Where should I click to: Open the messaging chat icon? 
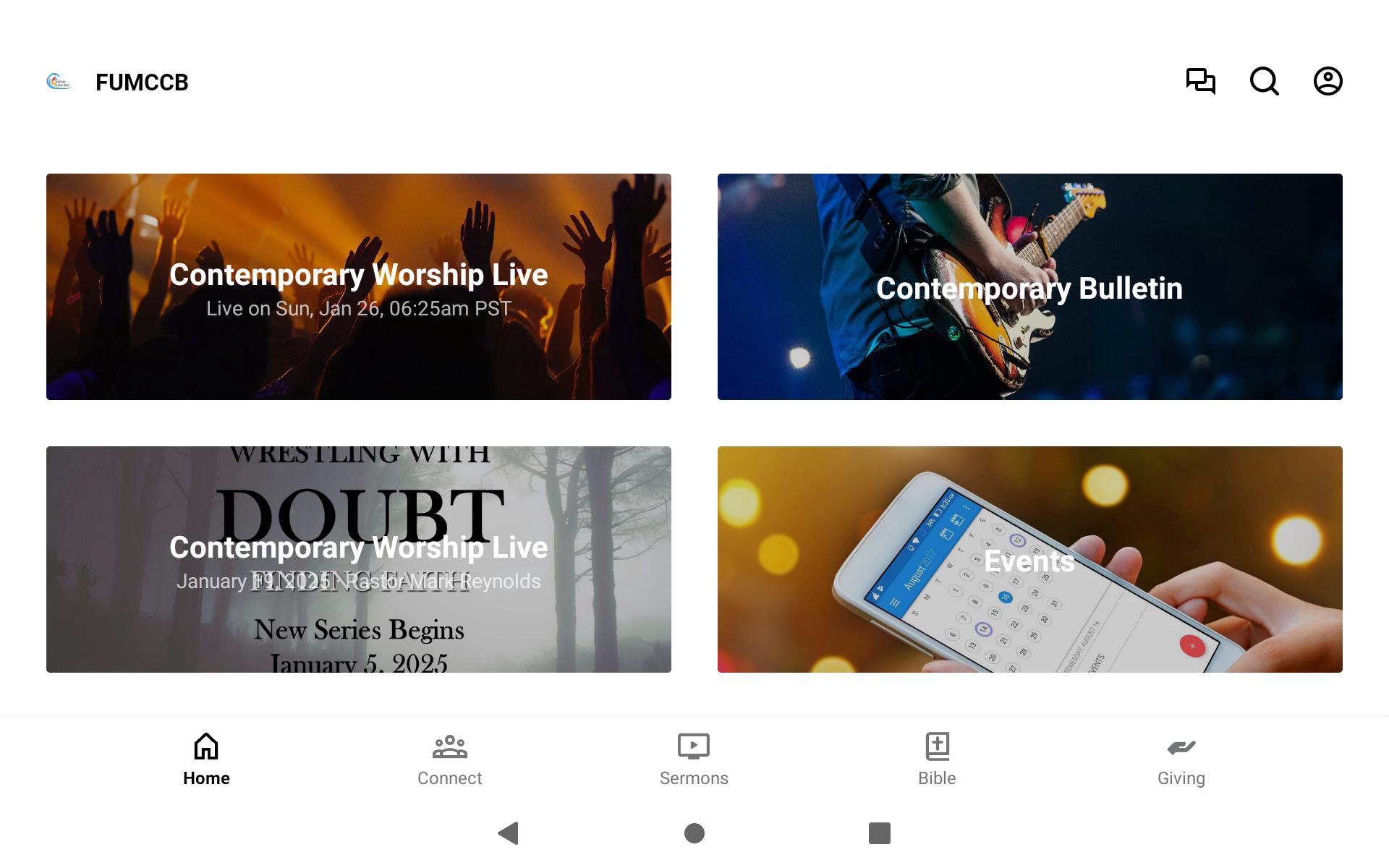tap(1200, 81)
